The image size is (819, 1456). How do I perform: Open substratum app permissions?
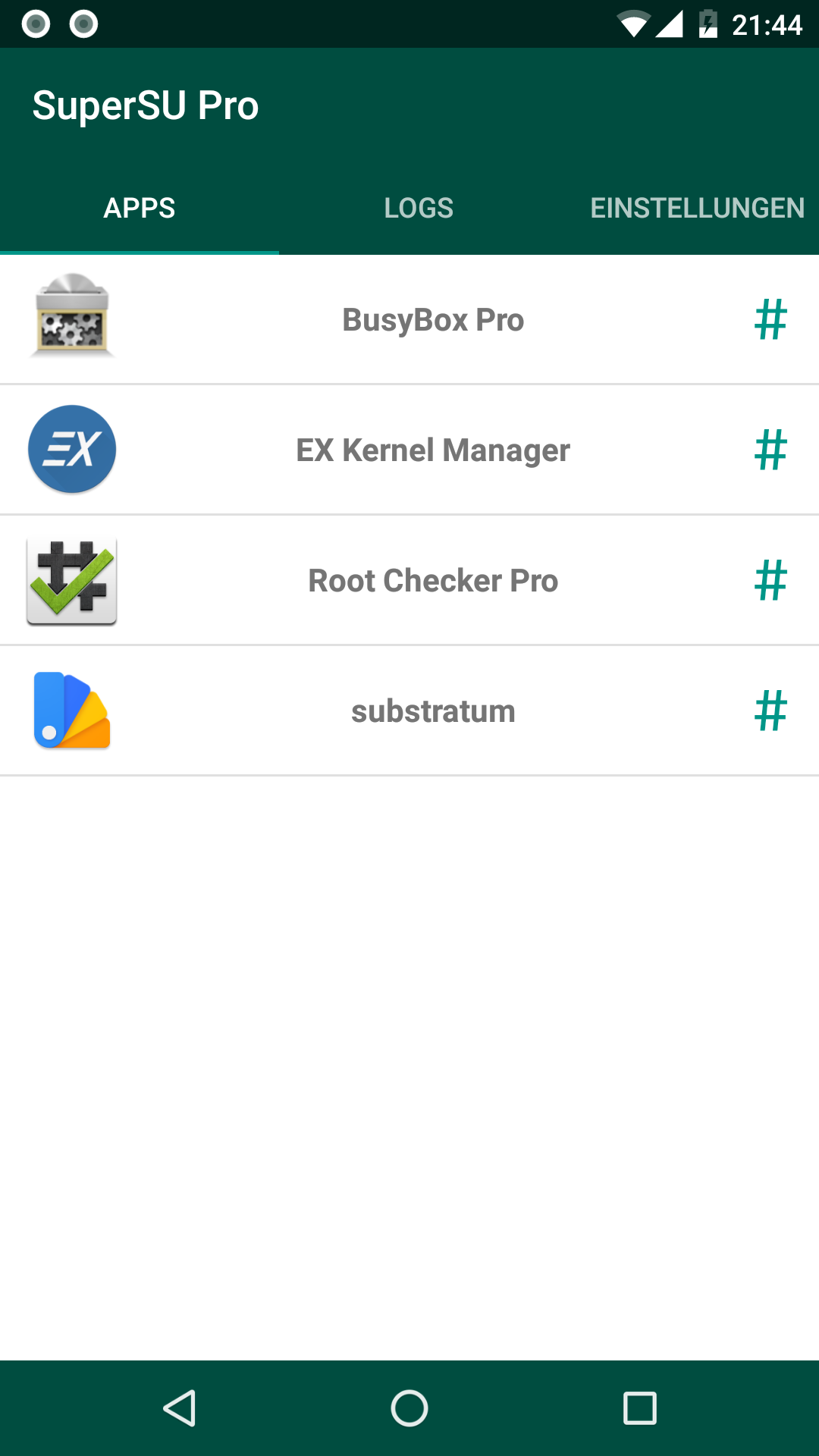tap(432, 711)
